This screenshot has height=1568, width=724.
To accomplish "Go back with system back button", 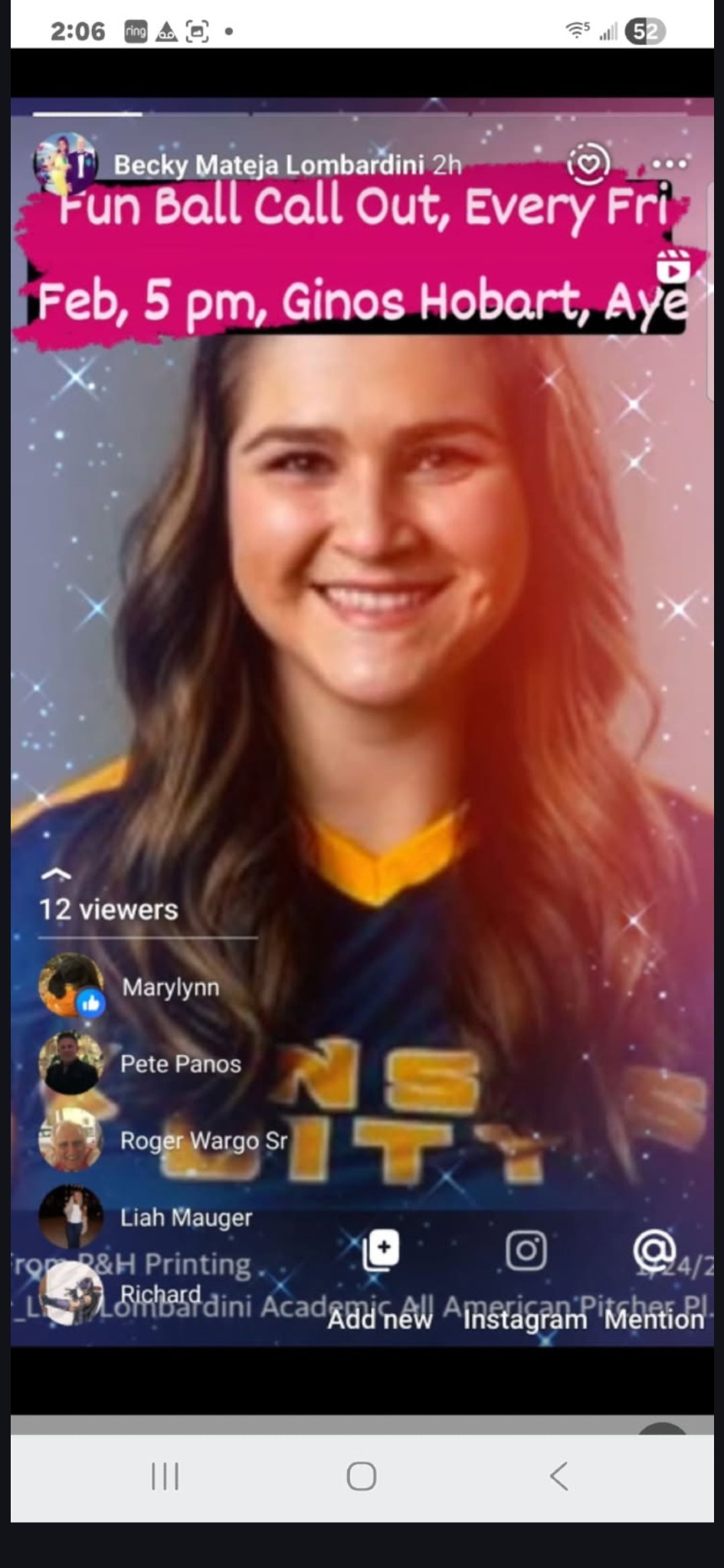I will (559, 1475).
